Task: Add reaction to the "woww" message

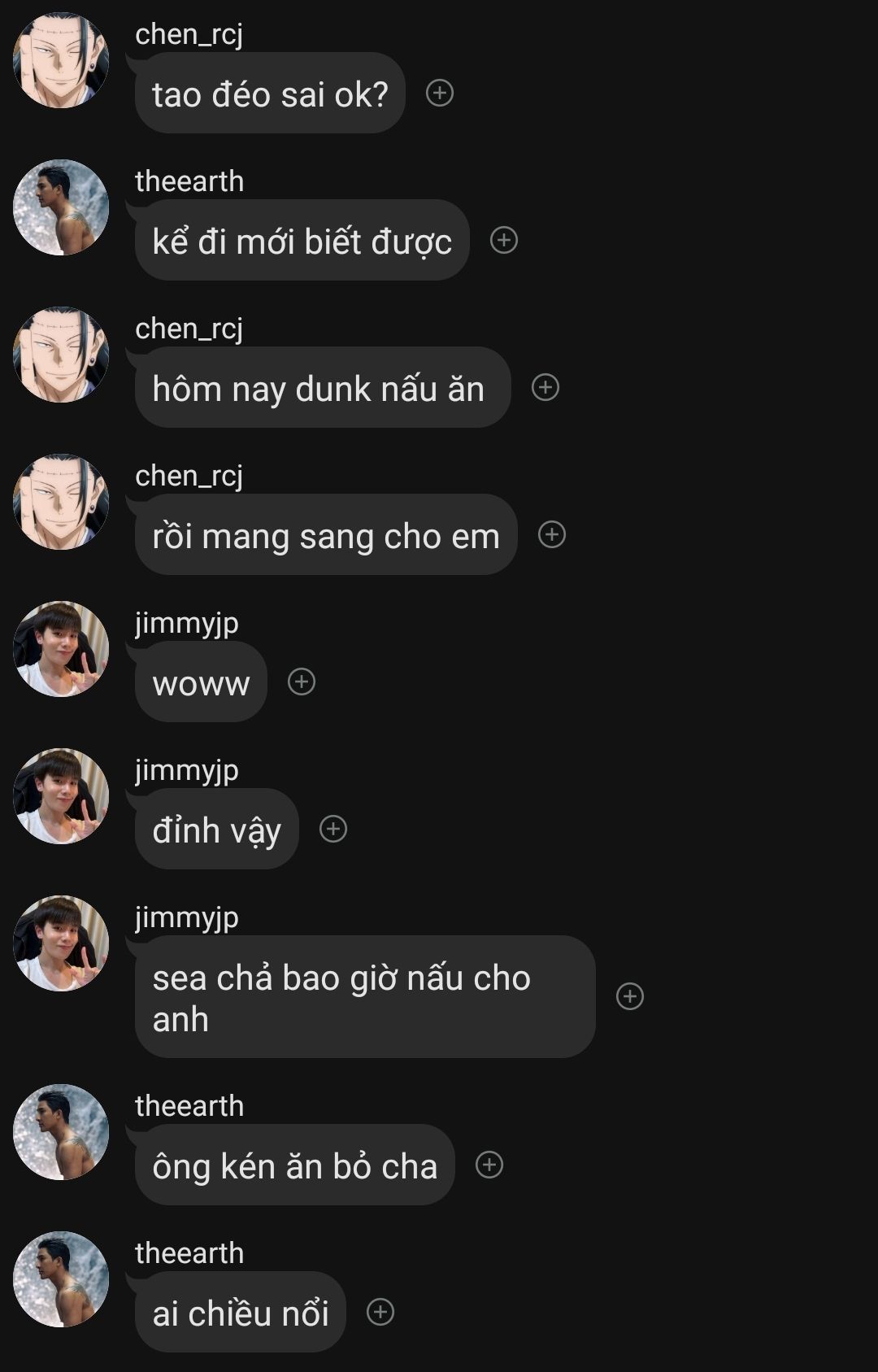Action: tap(302, 682)
